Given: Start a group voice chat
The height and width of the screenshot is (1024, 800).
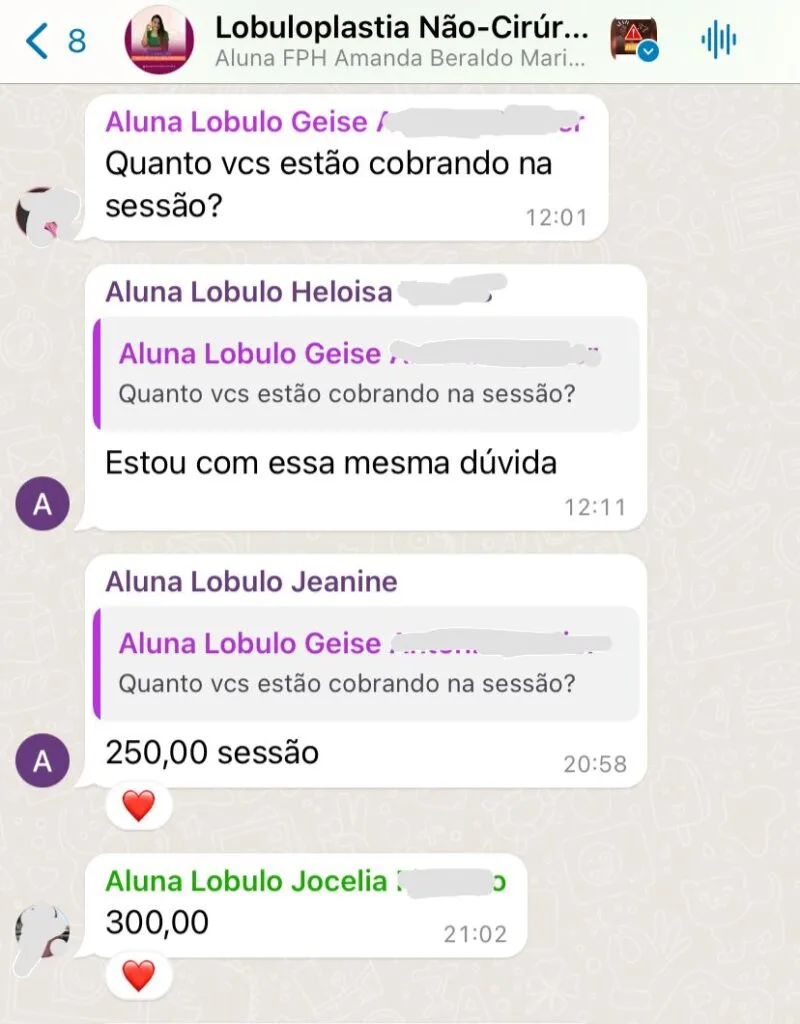Looking at the screenshot, I should coord(718,40).
